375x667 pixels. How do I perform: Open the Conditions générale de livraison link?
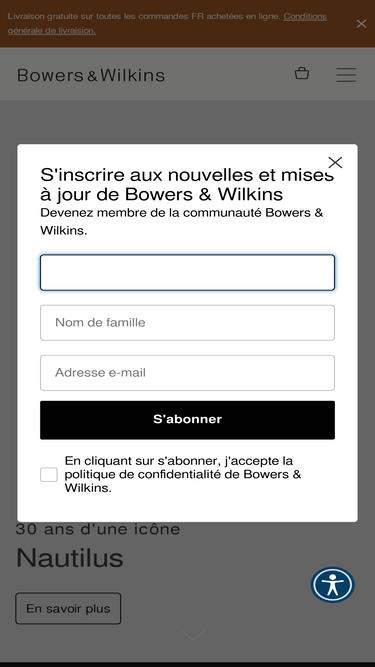168,23
